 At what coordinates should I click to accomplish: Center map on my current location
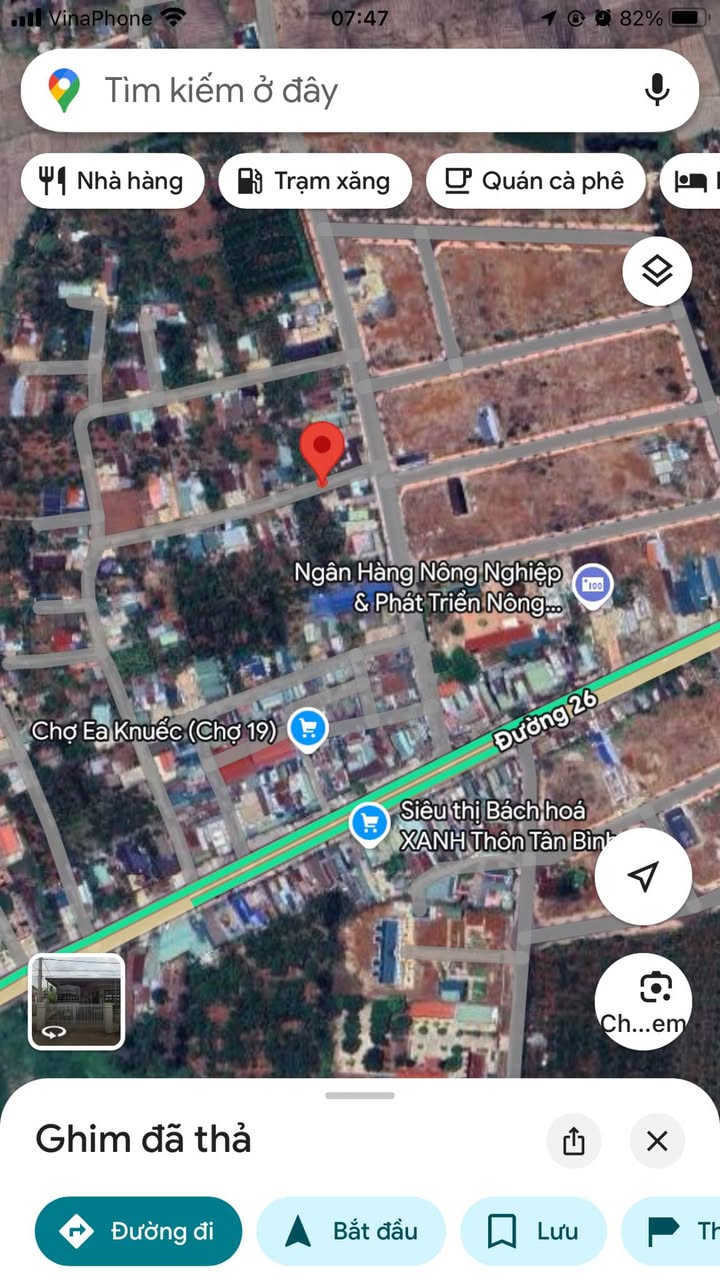[643, 877]
